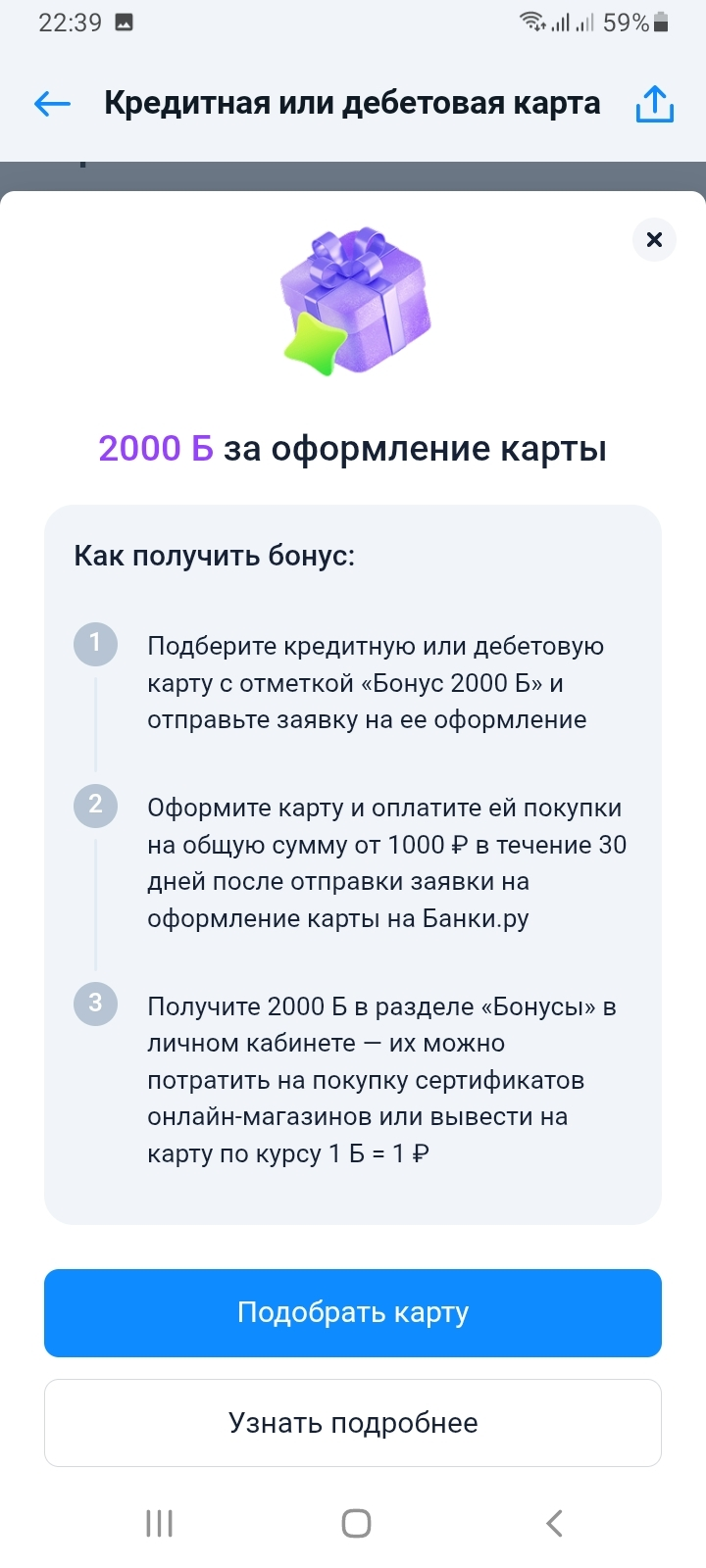This screenshot has height=1568, width=706.
Task: Open «Узнать подробнее» for details
Action: [x=353, y=1423]
